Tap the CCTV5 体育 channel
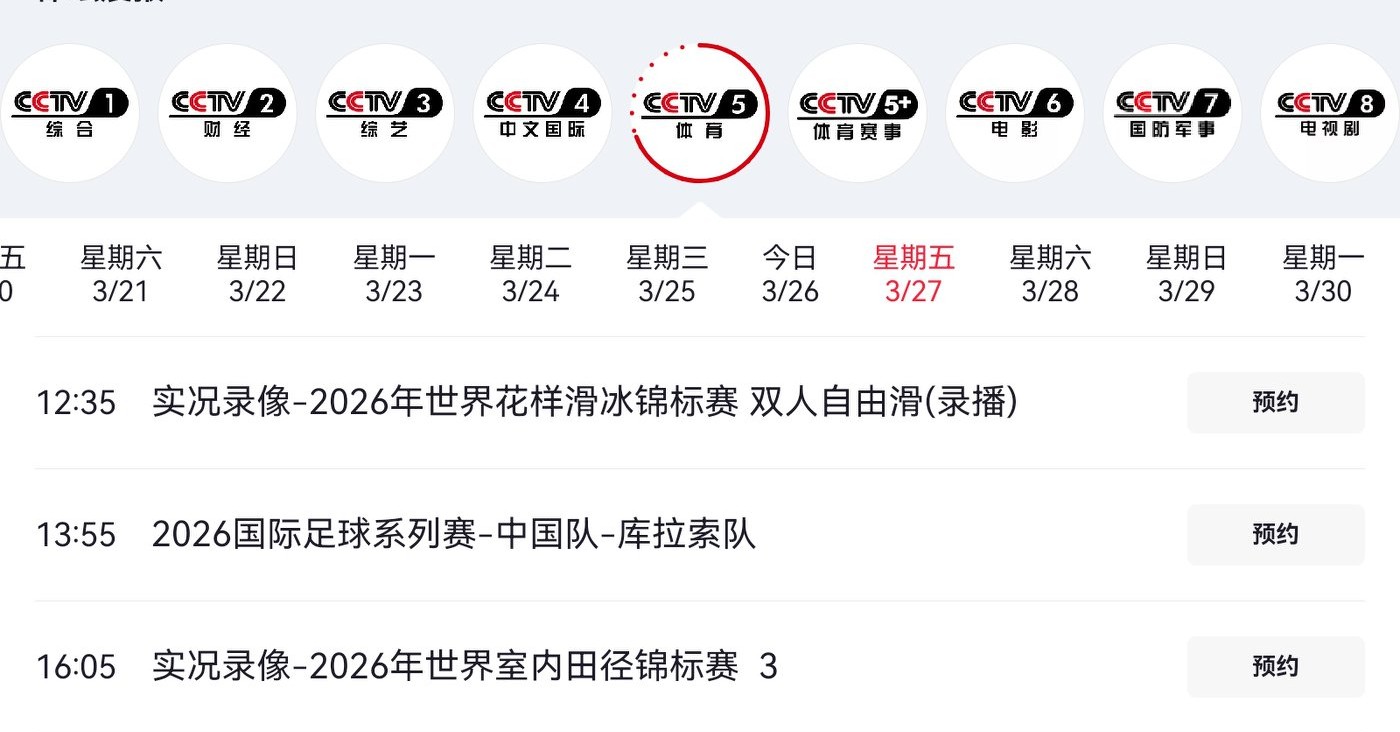This screenshot has width=1400, height=732. coord(699,113)
